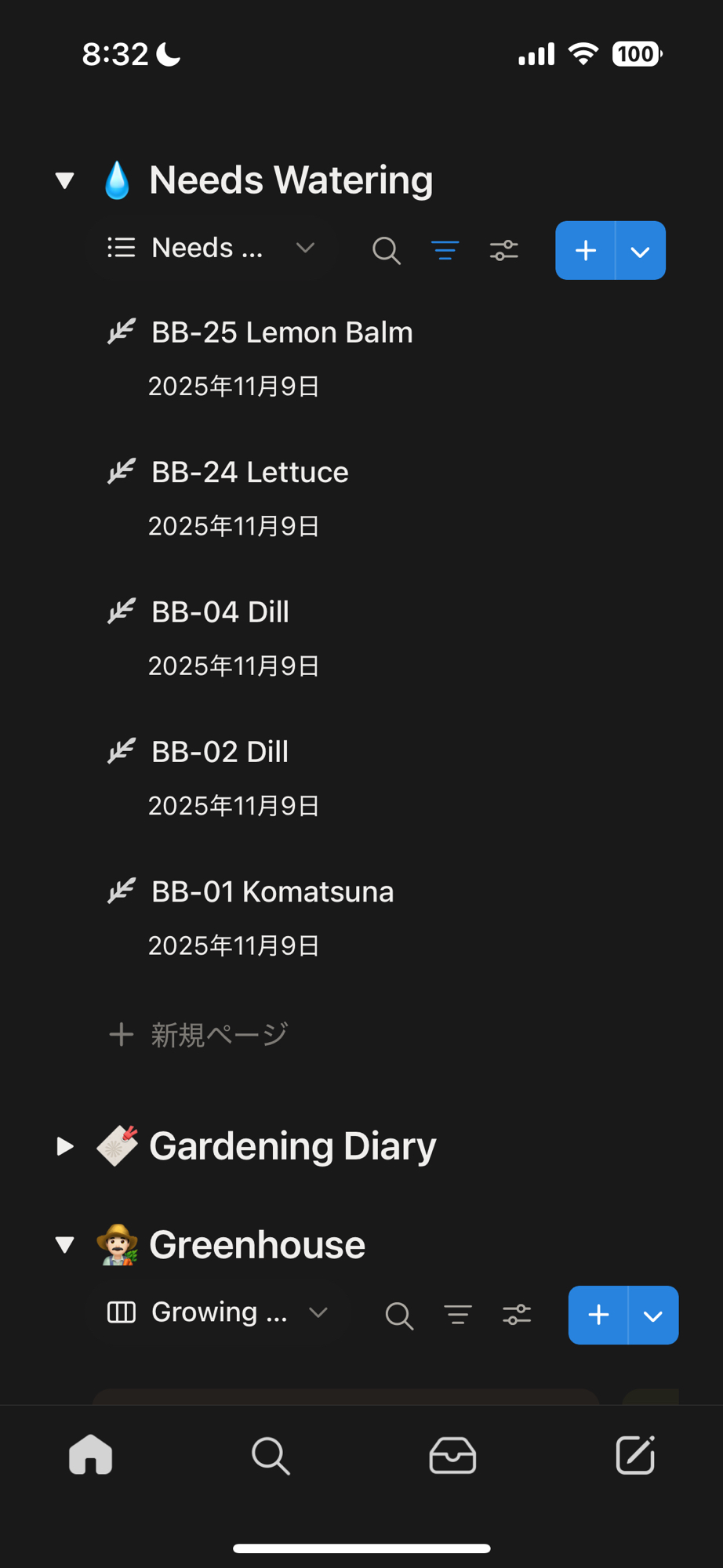Open view settings for Needs Watering

click(x=503, y=251)
